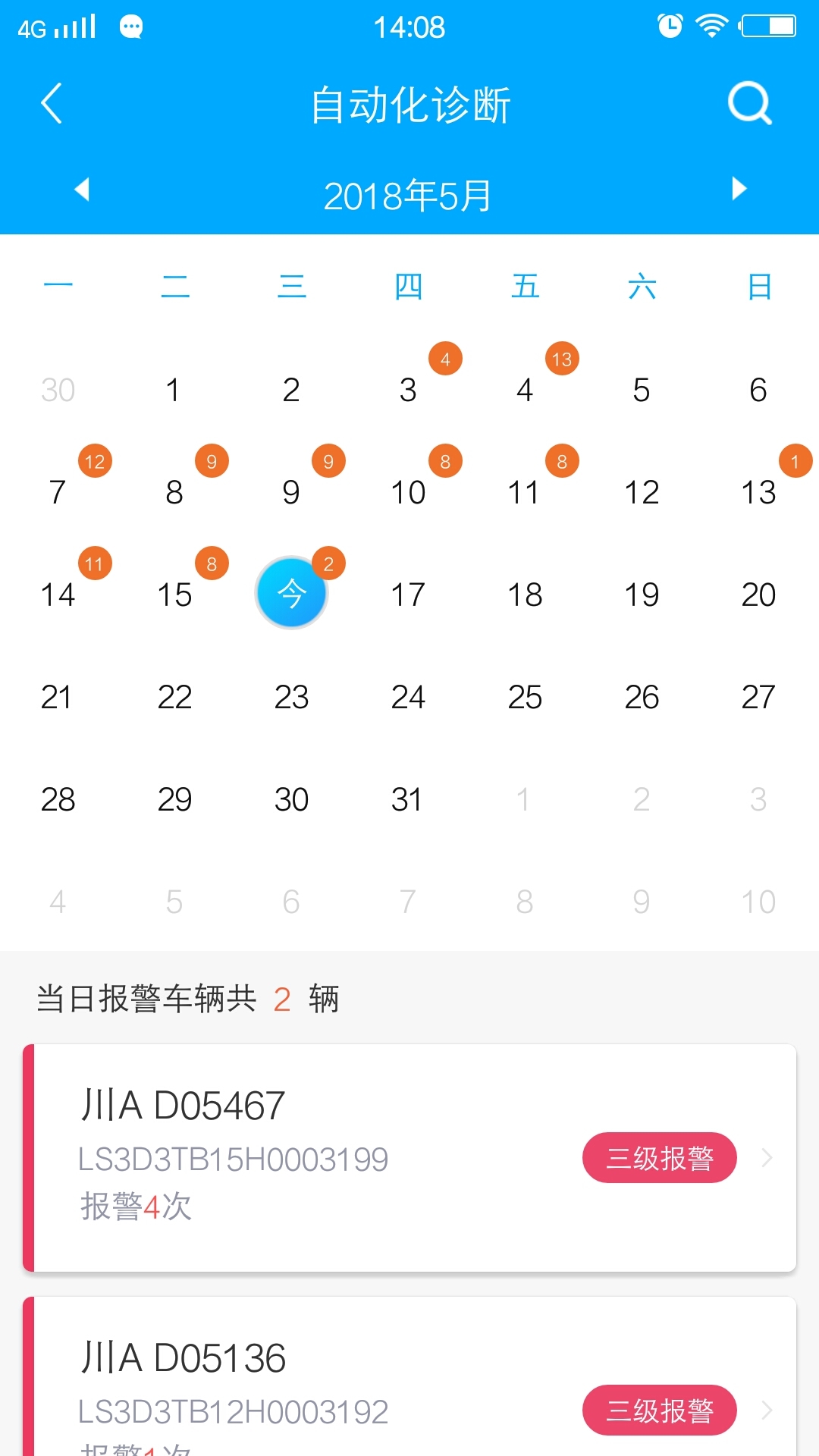Go to the next month
The image size is (819, 1456).
pyautogui.click(x=739, y=190)
